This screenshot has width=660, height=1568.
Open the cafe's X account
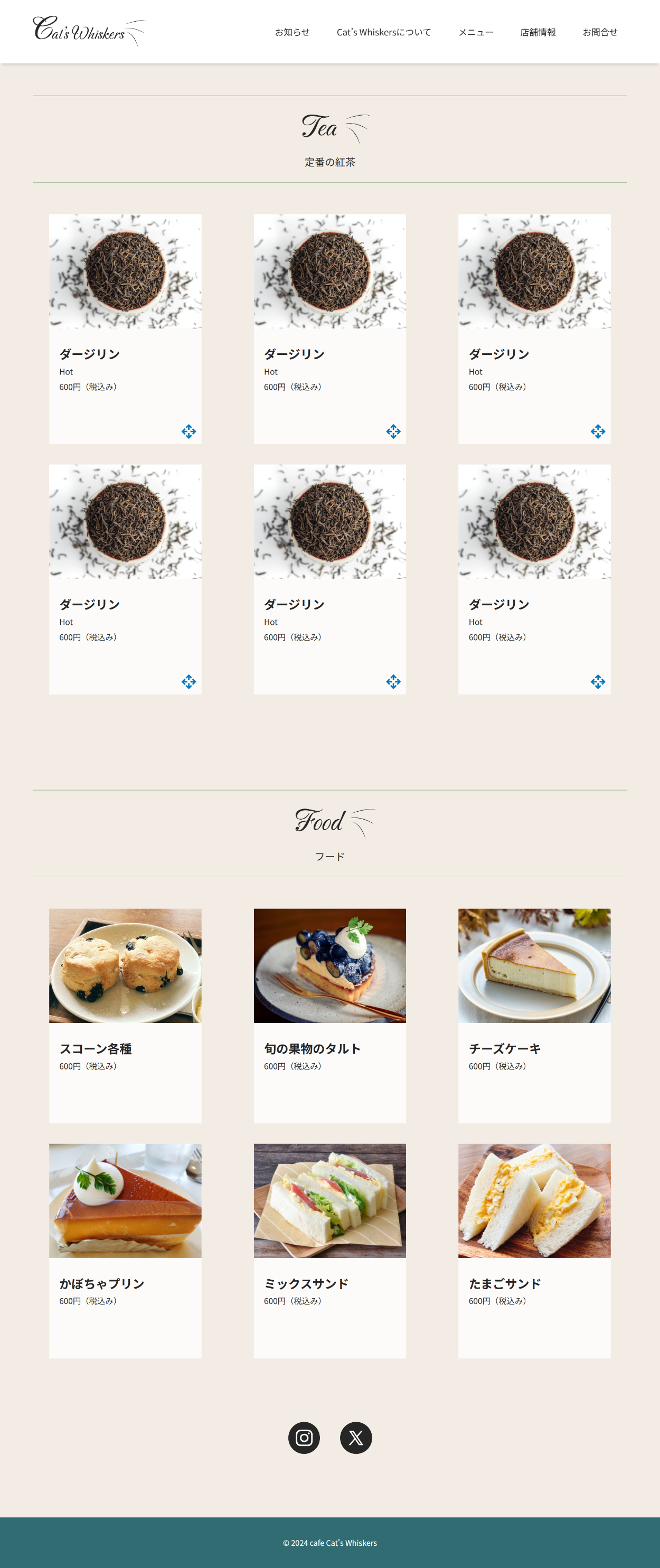pos(356,1438)
